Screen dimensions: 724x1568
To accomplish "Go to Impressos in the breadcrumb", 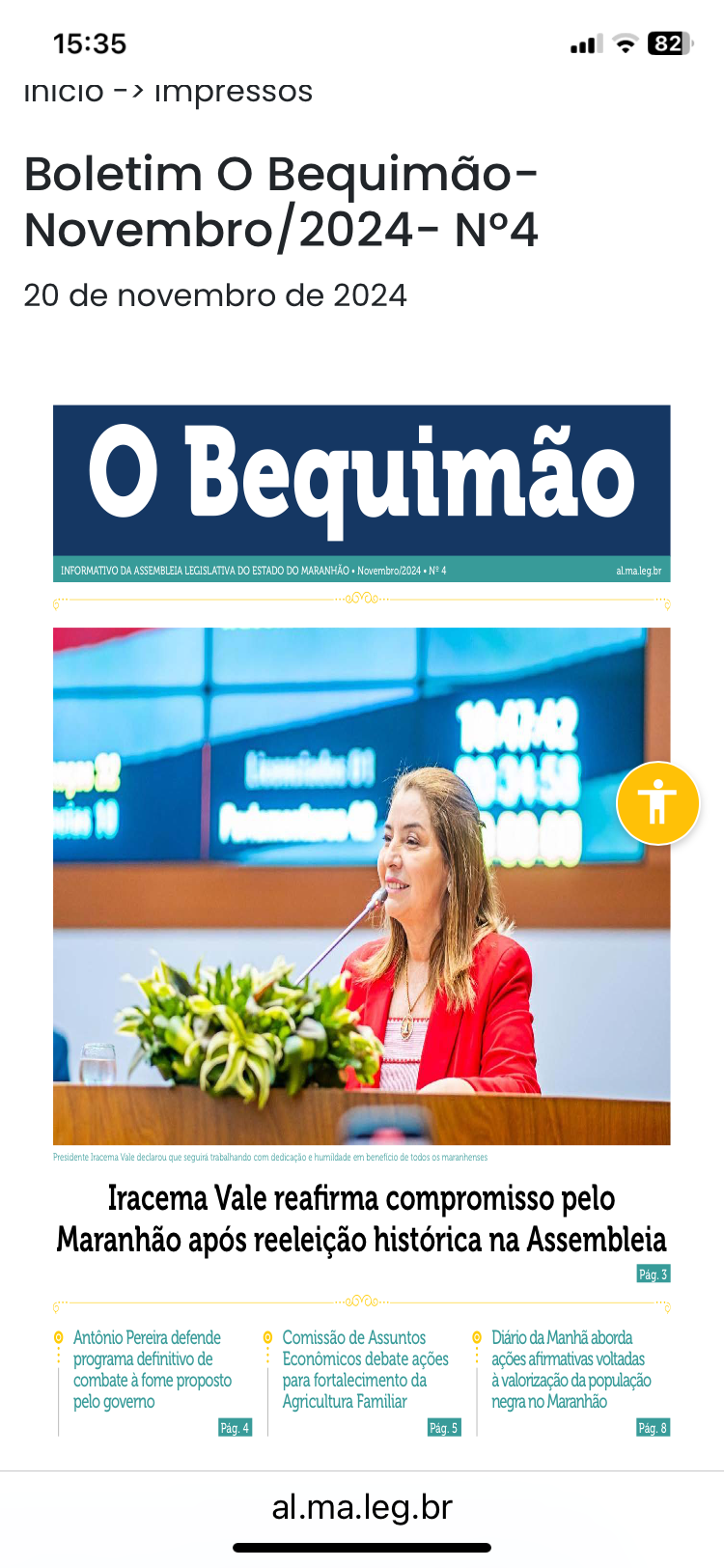I will coord(234,92).
